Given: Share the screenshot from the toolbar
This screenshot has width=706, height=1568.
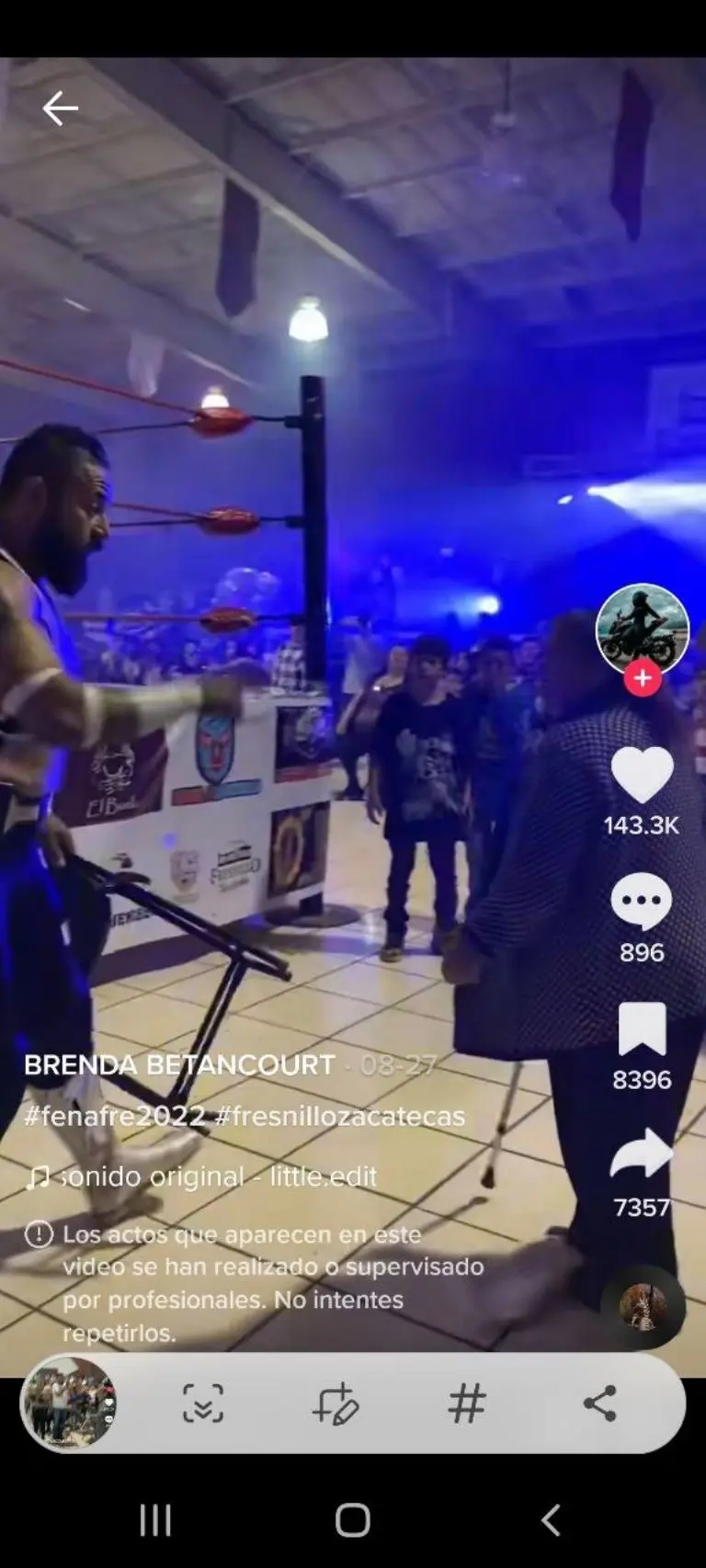Looking at the screenshot, I should 599,1403.
